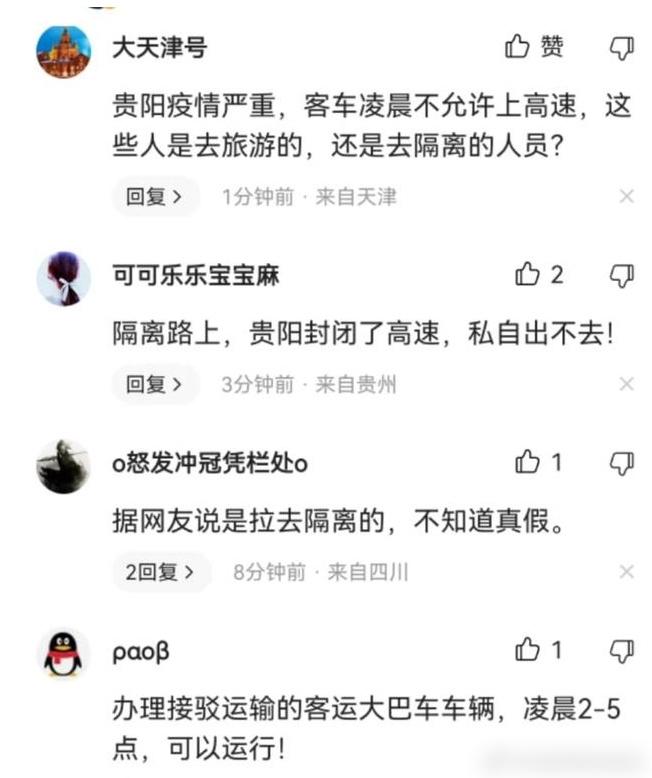Open 大天津号's profile avatar
Screen dimensions: 652x778
[63, 50]
